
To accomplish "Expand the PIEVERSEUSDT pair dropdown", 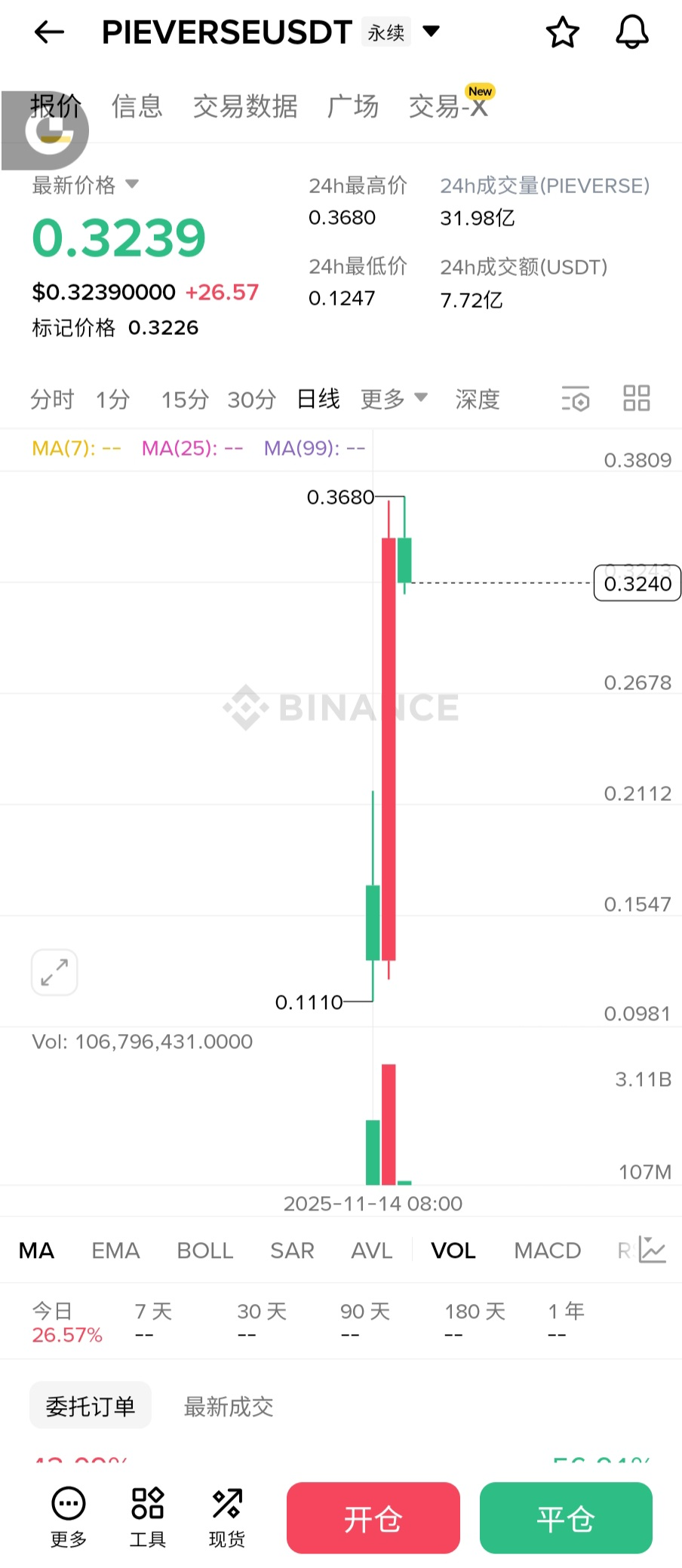I will pos(431,32).
